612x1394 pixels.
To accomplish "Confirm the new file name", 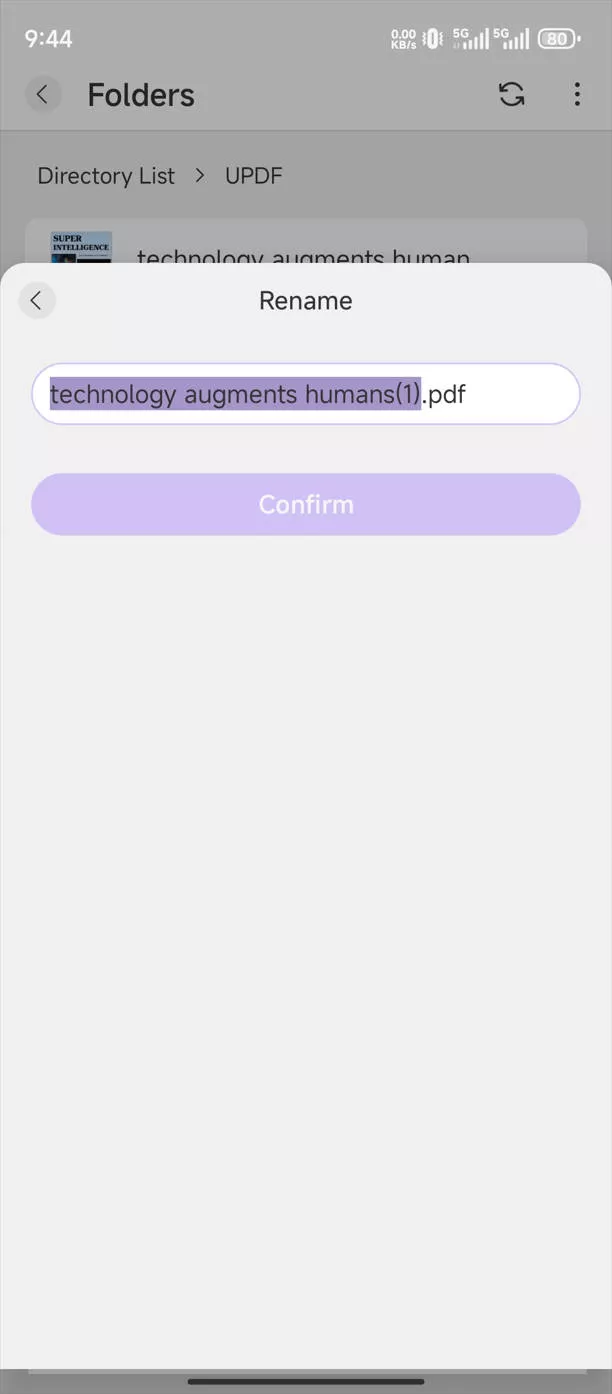I will pos(306,504).
